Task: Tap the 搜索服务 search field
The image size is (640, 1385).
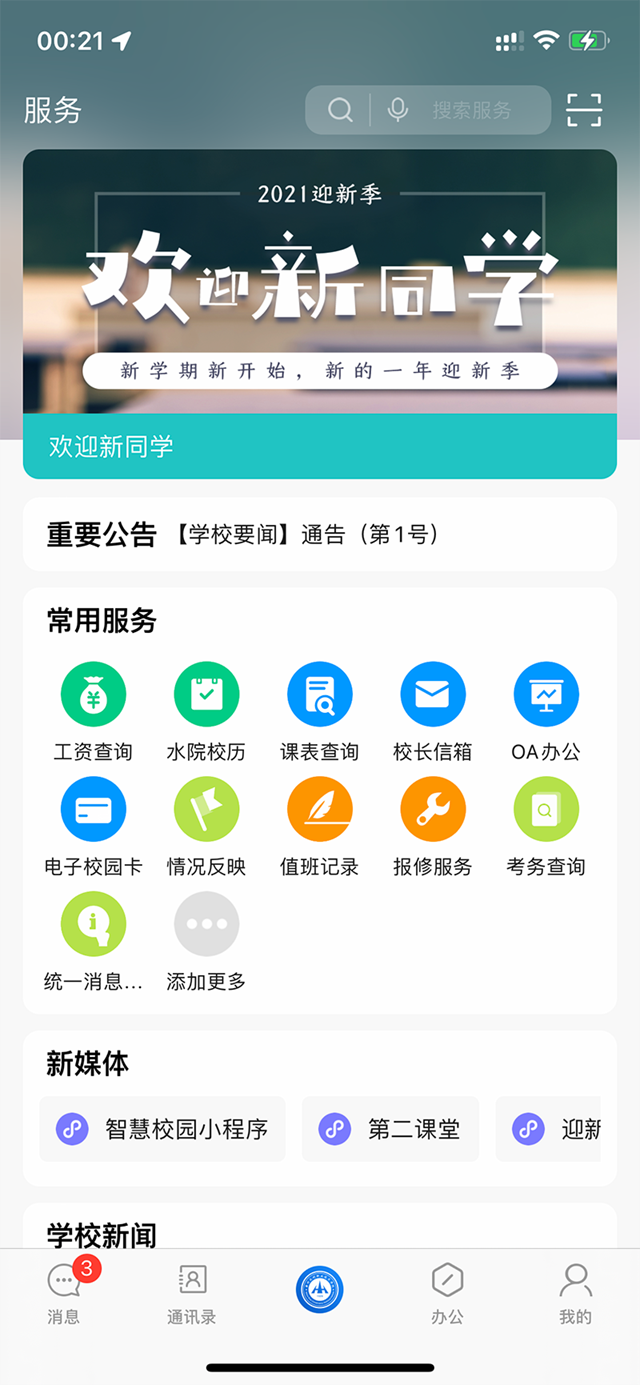Action: 472,110
